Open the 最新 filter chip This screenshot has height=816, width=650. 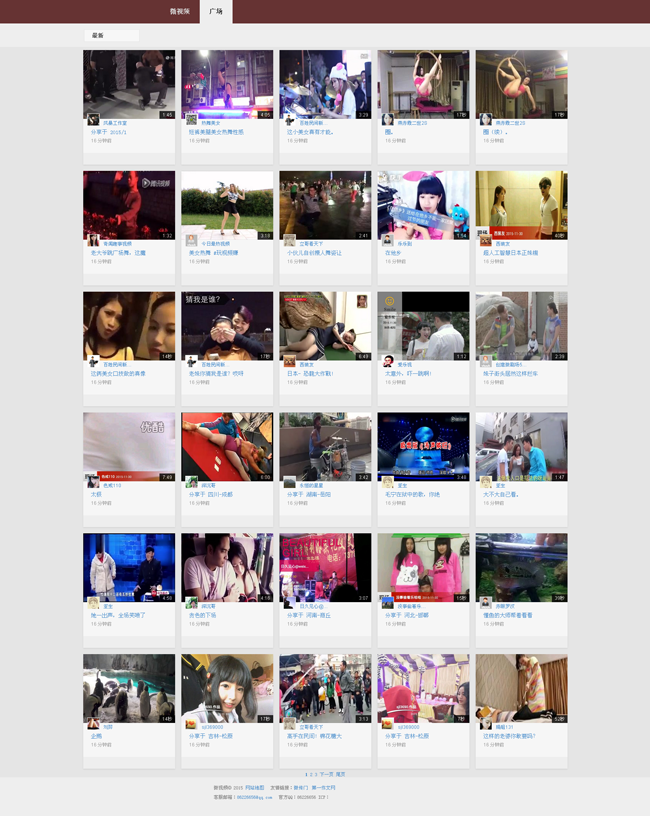(x=98, y=35)
